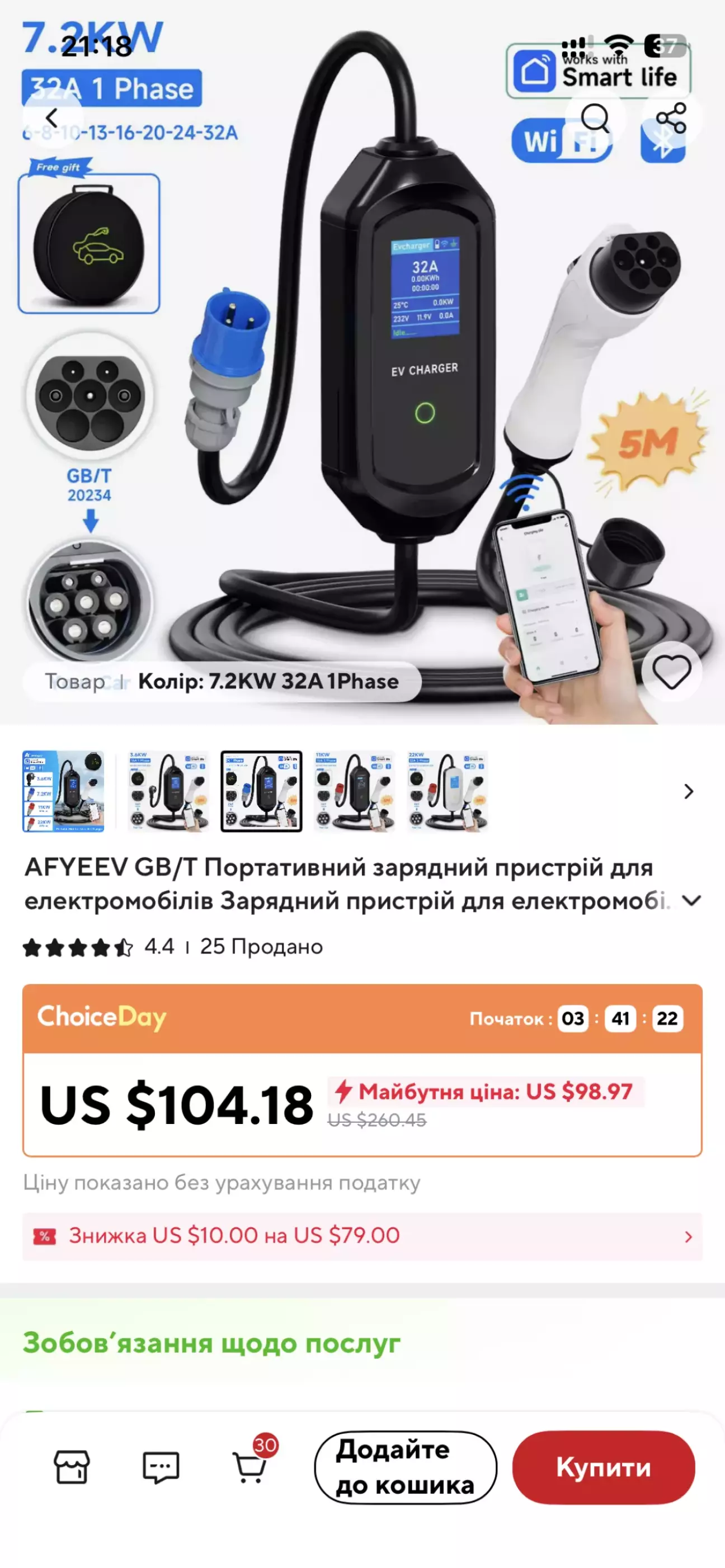
Task: Tap the red 'Купити' button
Action: tap(603, 1467)
